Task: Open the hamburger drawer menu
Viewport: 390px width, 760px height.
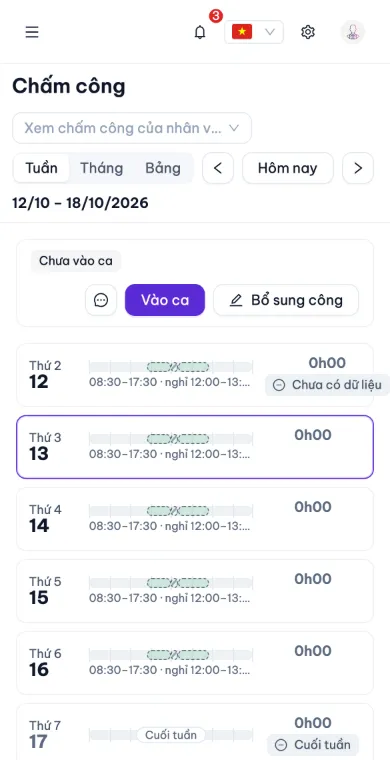Action: [32, 32]
